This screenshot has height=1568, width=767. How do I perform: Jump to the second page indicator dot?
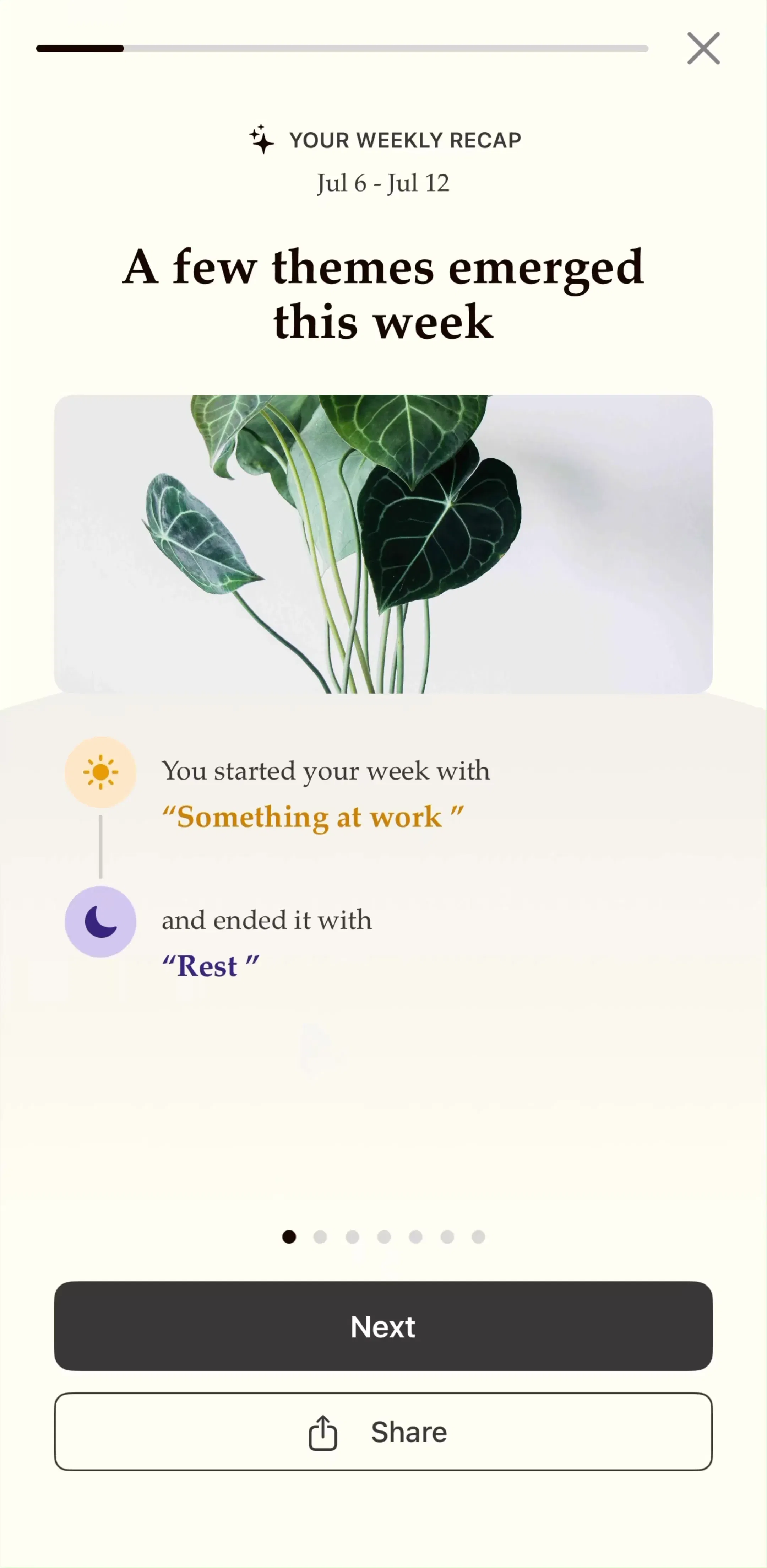pos(320,1237)
